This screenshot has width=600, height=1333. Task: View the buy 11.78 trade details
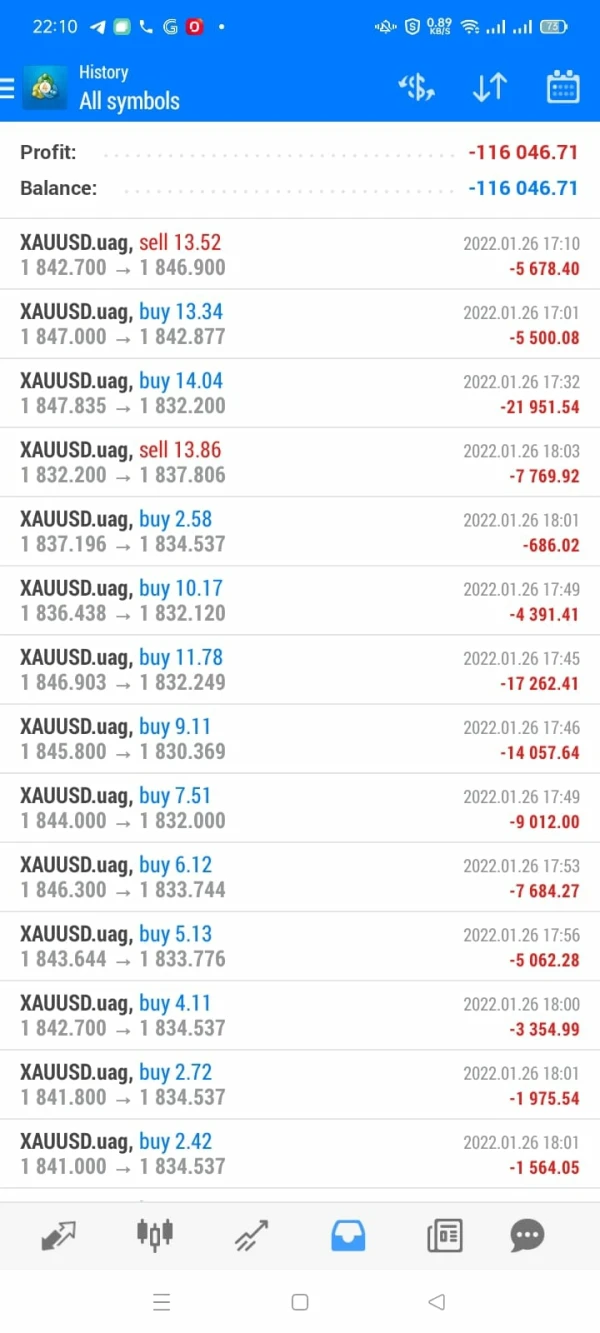coord(300,669)
